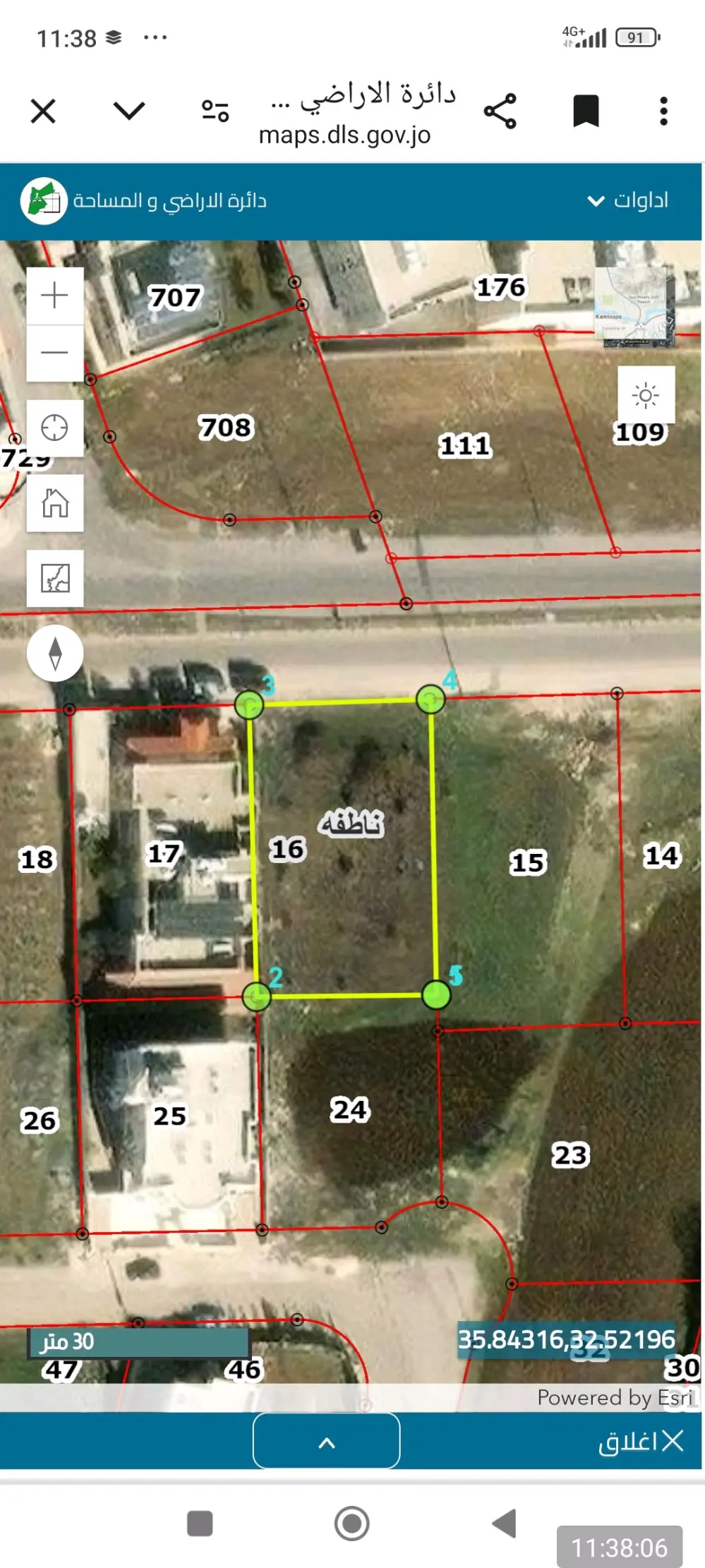Locate my position on the map

click(x=55, y=428)
